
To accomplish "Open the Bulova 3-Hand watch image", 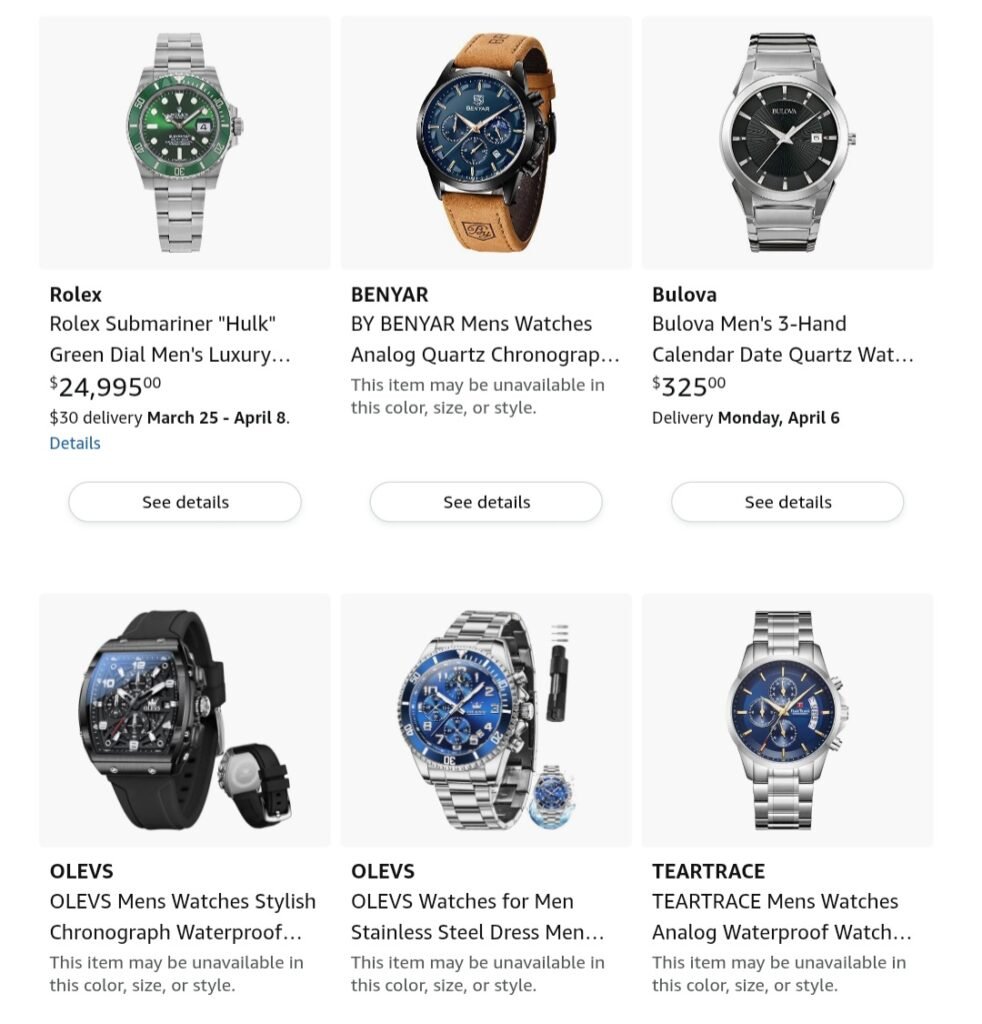I will pyautogui.click(x=787, y=142).
